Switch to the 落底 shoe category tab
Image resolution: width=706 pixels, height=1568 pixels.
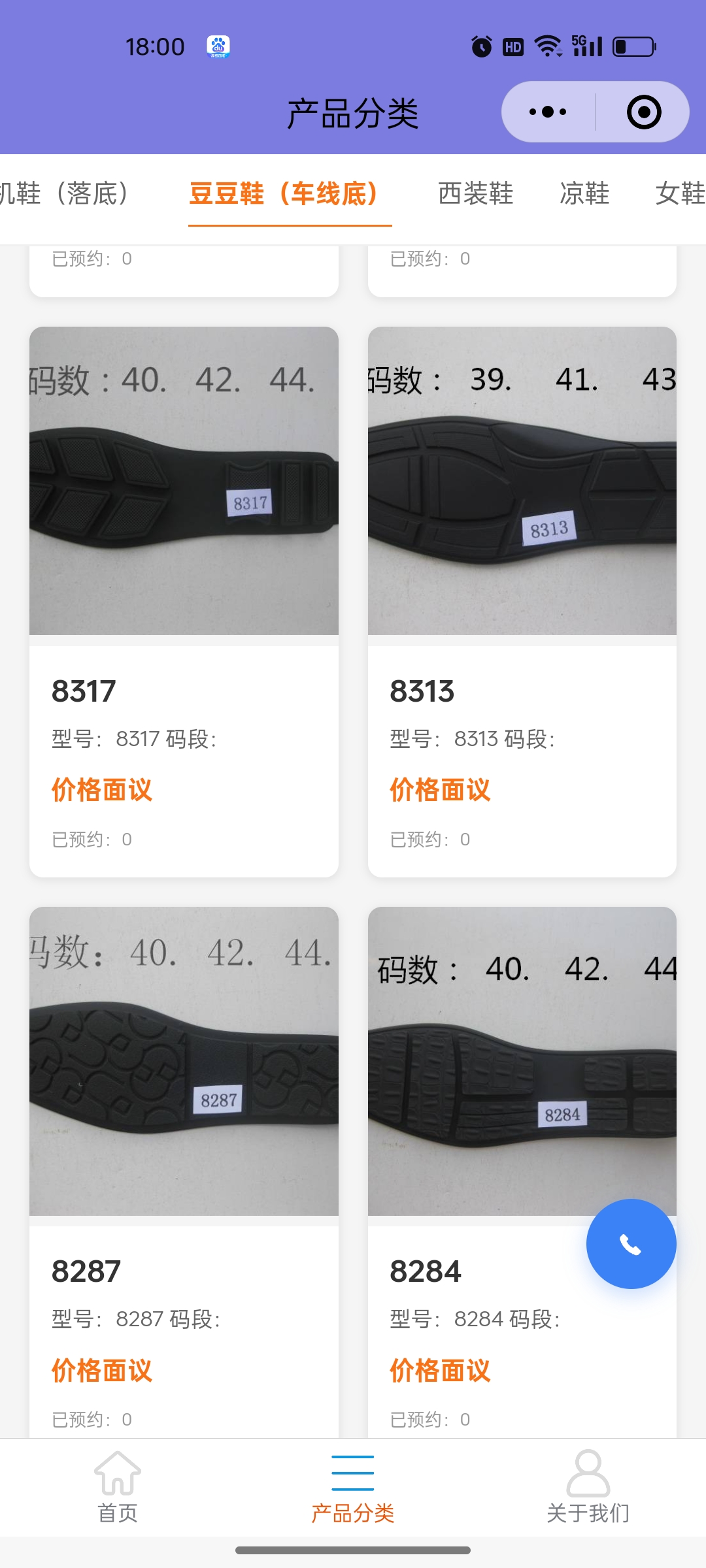coord(65,193)
